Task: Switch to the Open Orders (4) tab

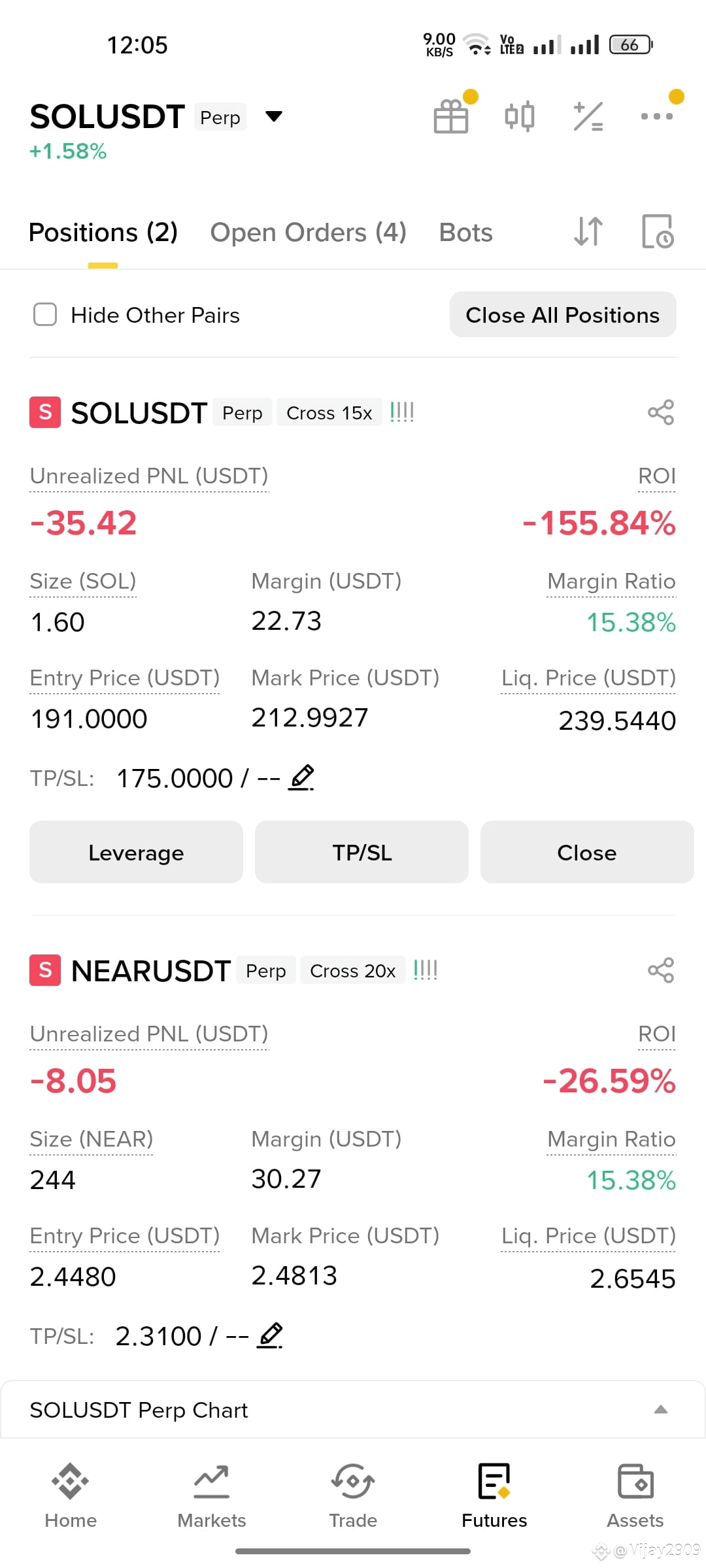Action: [308, 233]
